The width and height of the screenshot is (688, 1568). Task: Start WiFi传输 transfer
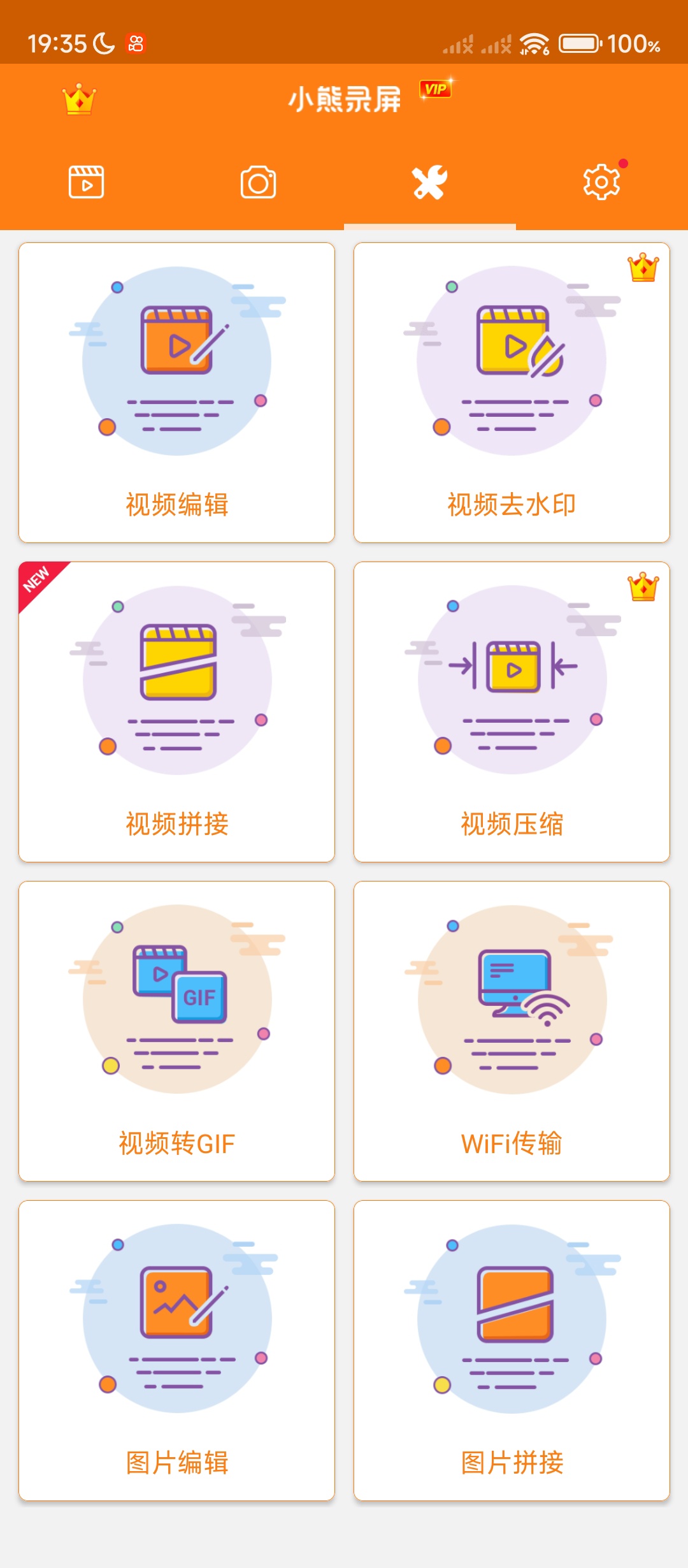(x=512, y=1031)
